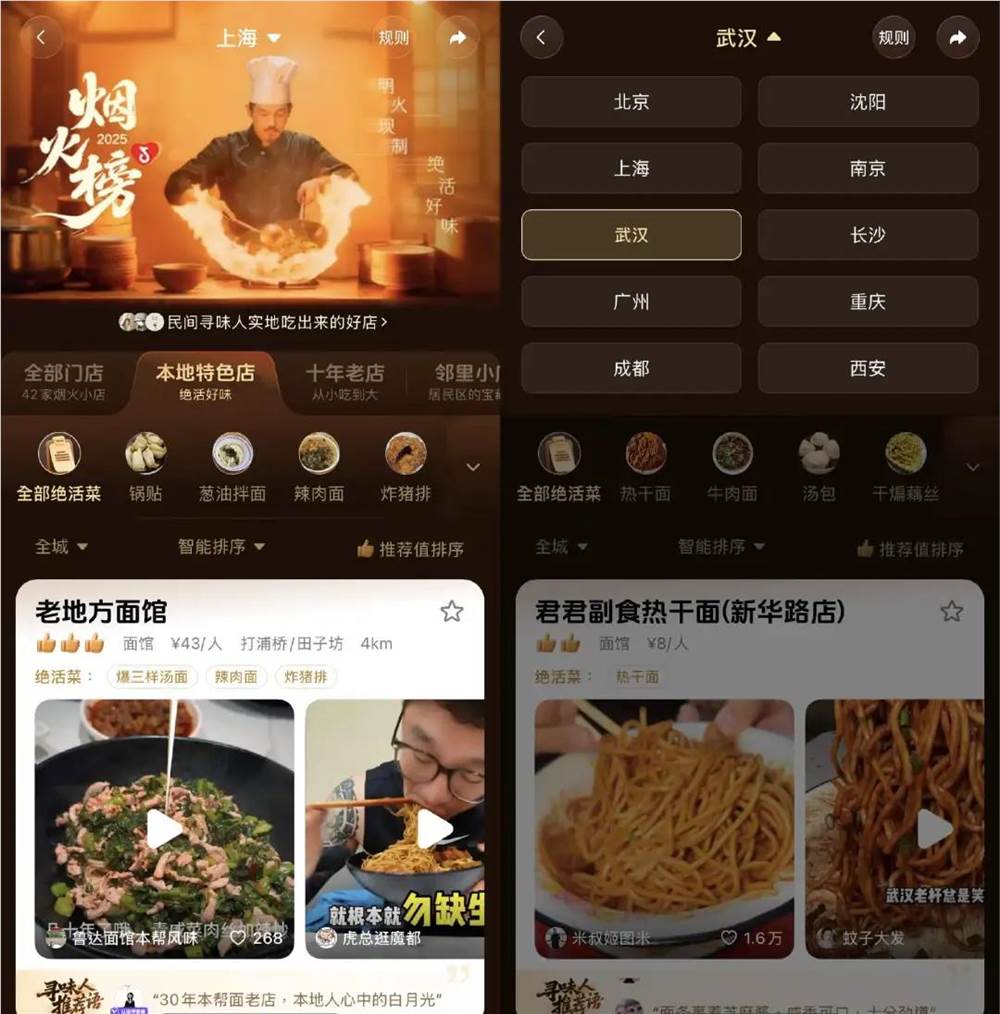Select the 热干面 category icon
The image size is (1000, 1014).
pos(645,455)
